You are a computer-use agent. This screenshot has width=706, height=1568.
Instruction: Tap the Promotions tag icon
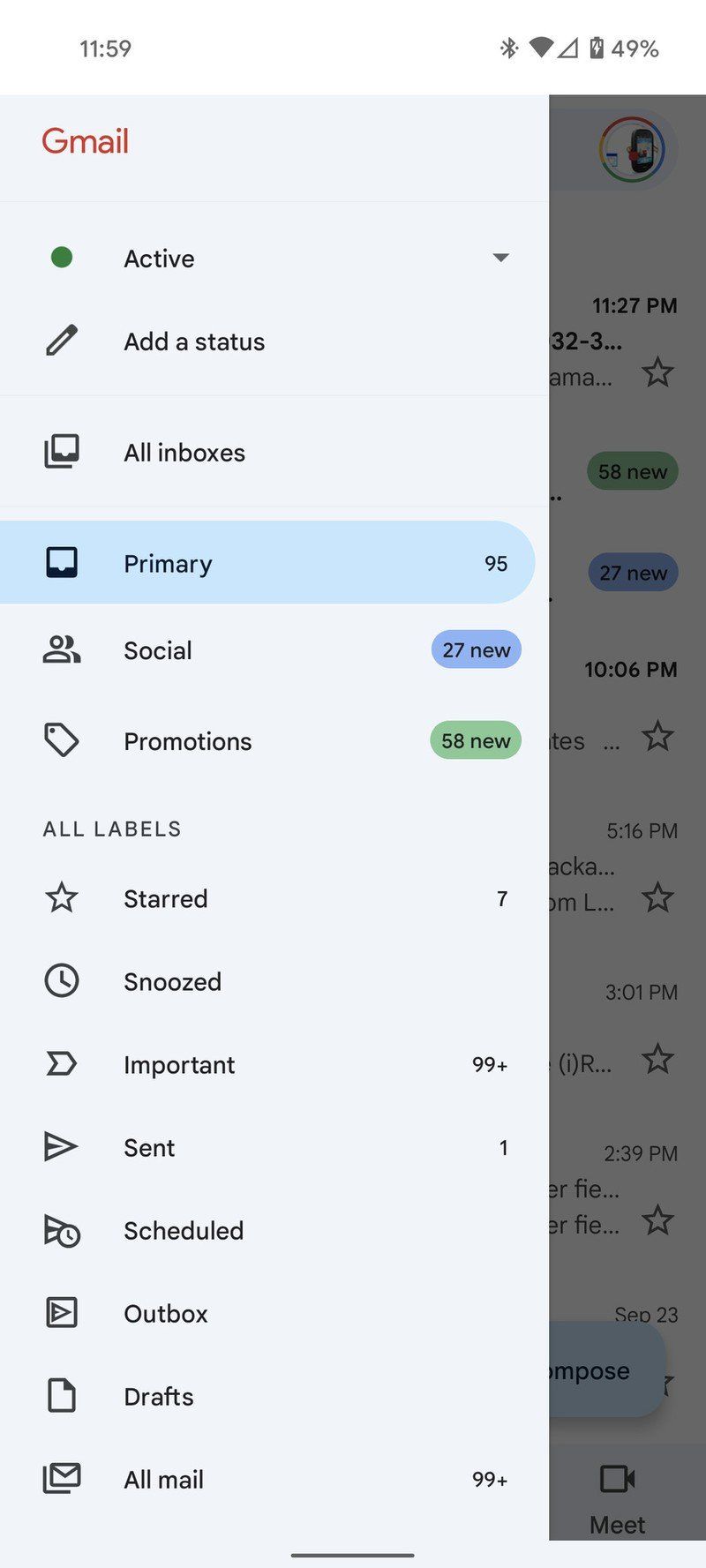coord(61,740)
